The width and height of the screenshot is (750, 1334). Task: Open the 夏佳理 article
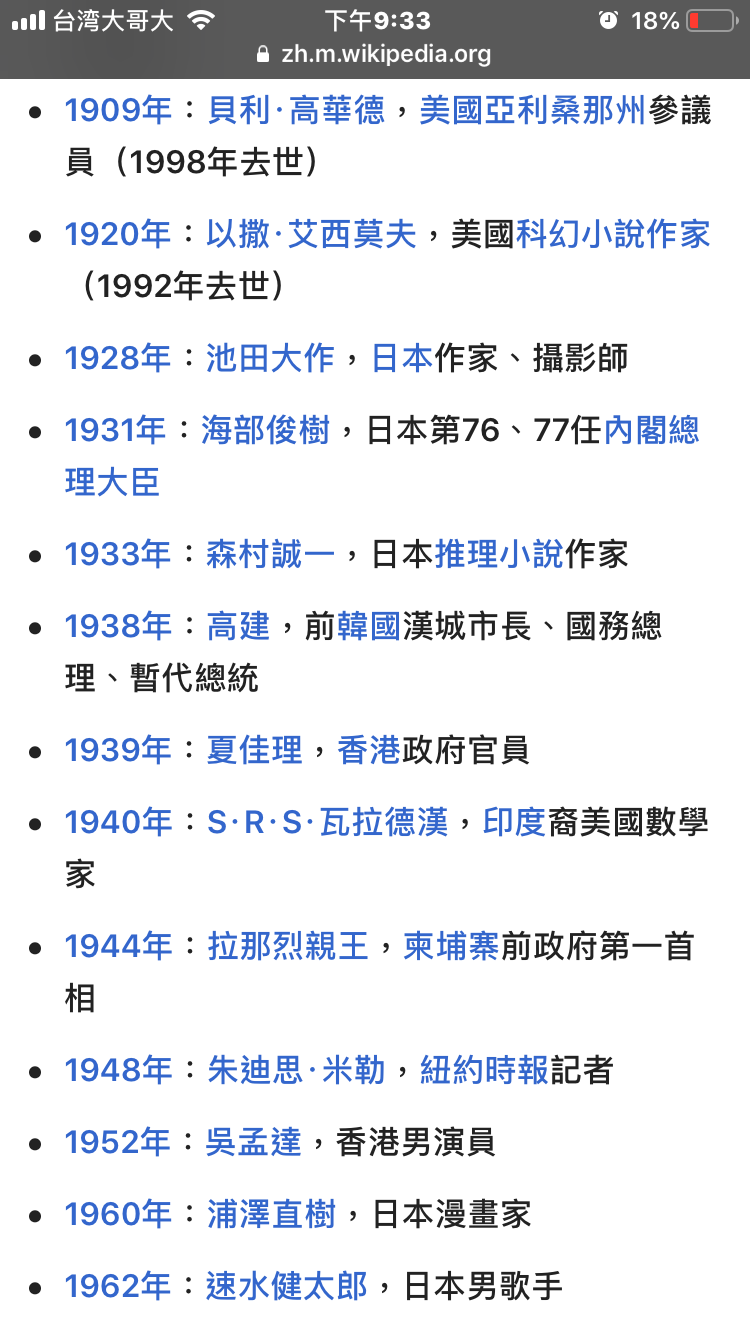tap(254, 750)
